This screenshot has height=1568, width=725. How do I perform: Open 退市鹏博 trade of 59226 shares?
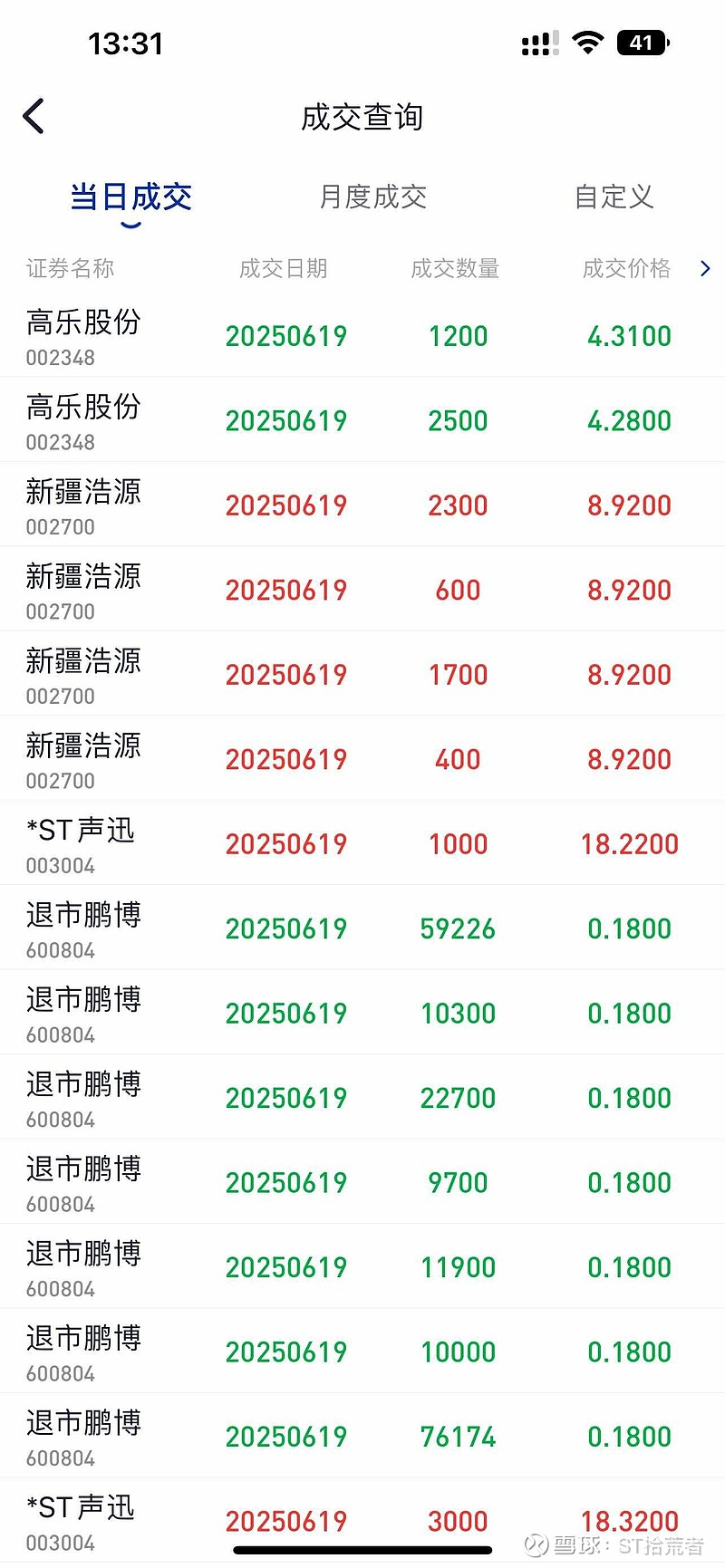pos(362,928)
